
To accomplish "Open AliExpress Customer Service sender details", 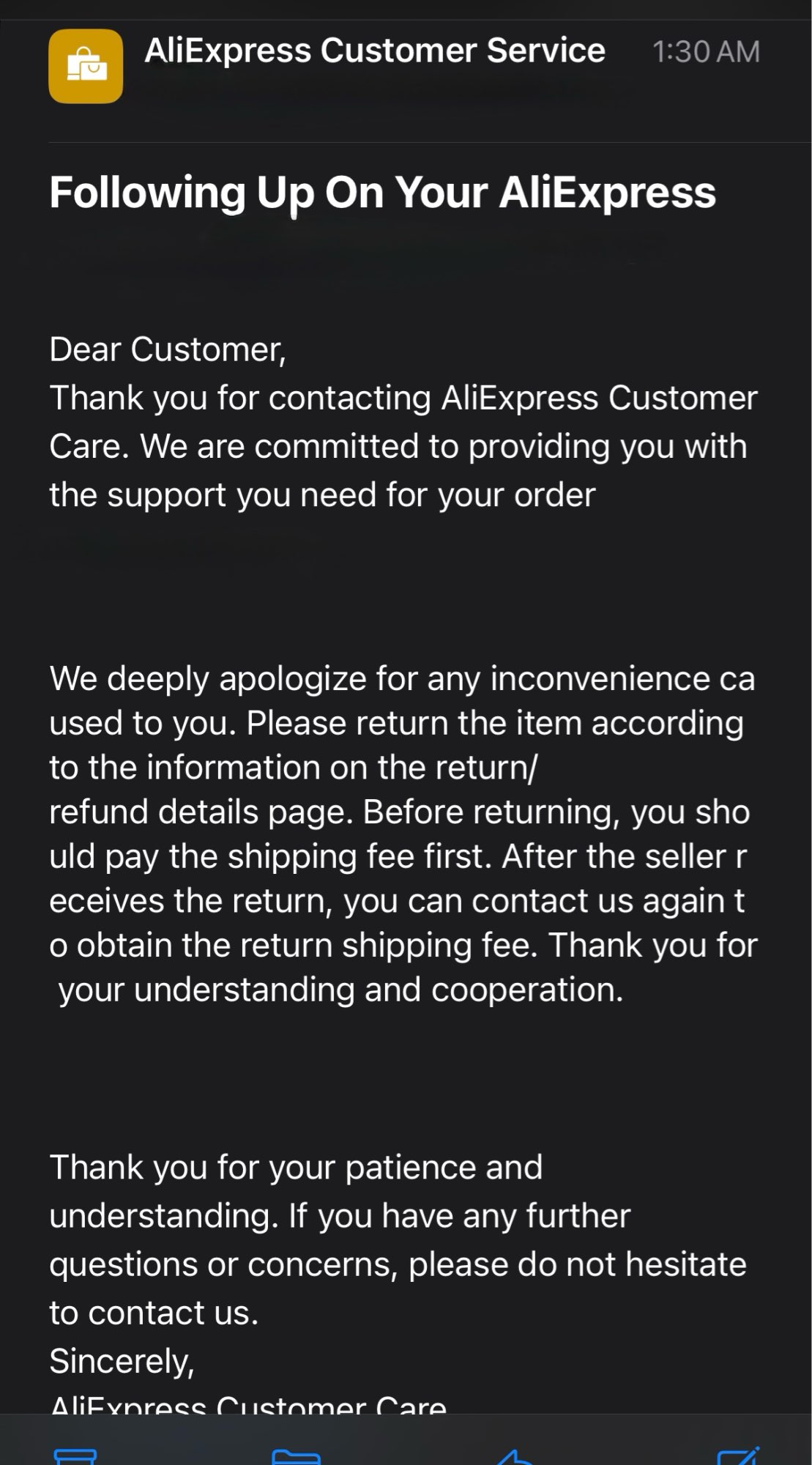I will (x=374, y=51).
